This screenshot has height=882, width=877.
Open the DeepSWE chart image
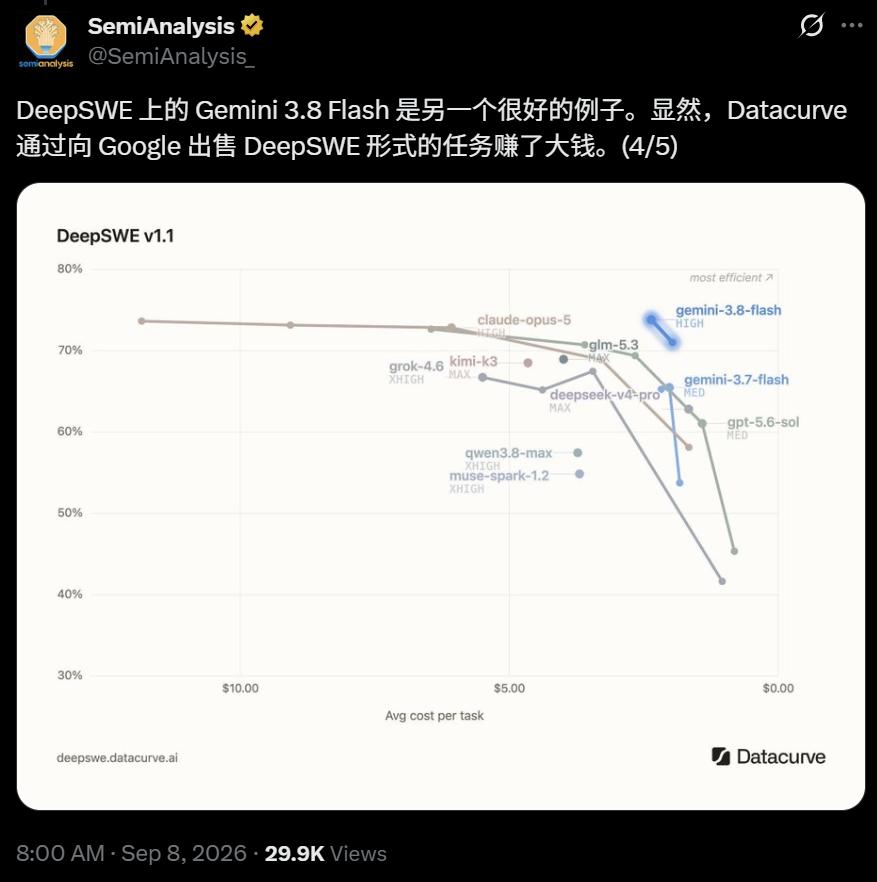coord(440,496)
